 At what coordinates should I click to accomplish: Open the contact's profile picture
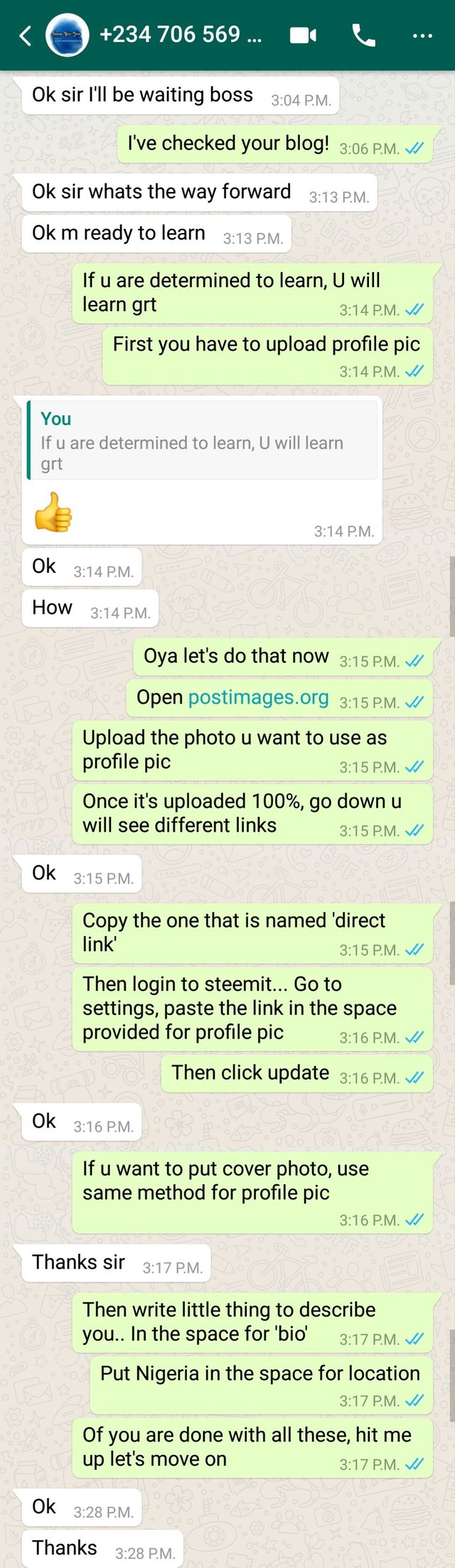click(67, 36)
